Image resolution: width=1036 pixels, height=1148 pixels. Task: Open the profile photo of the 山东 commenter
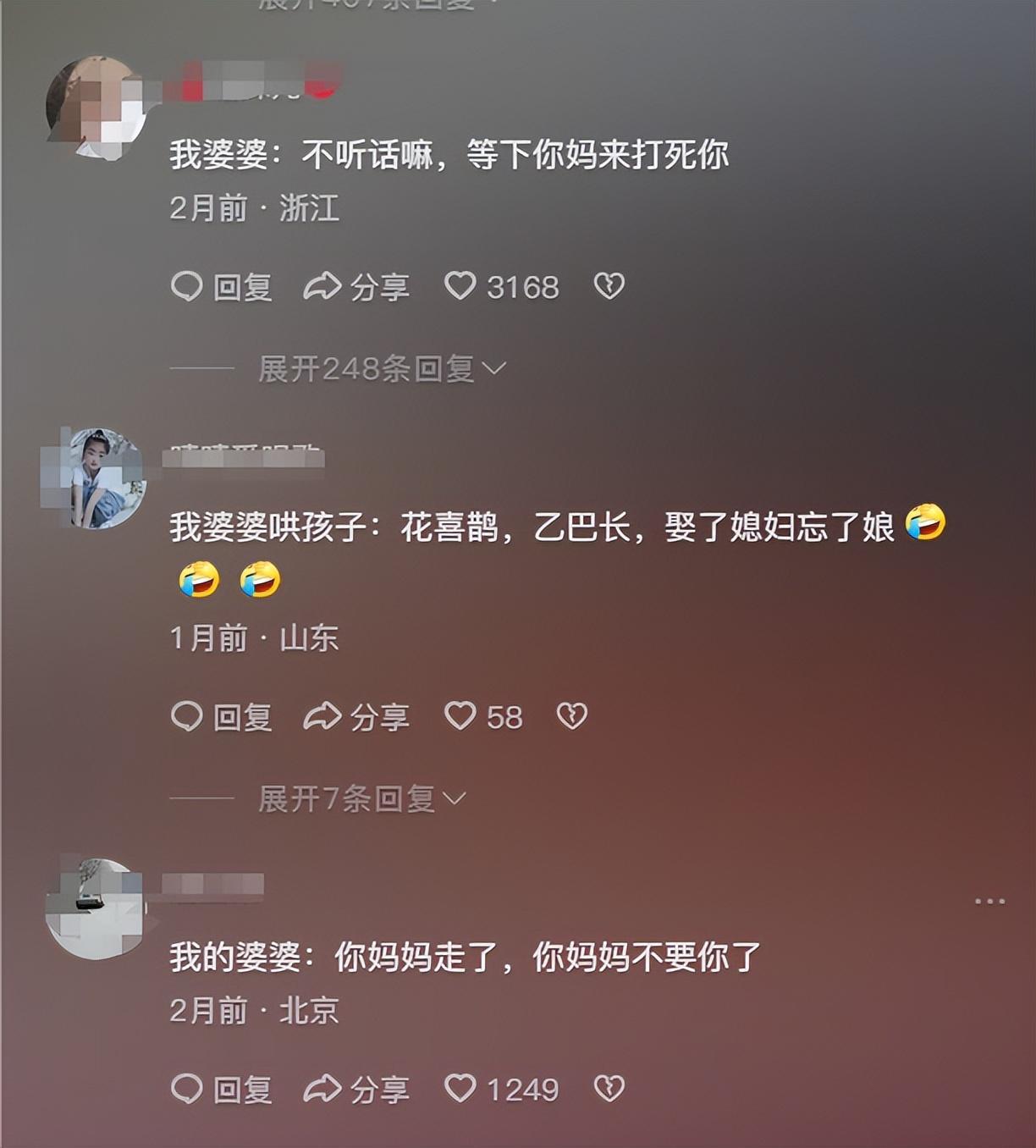[x=96, y=478]
